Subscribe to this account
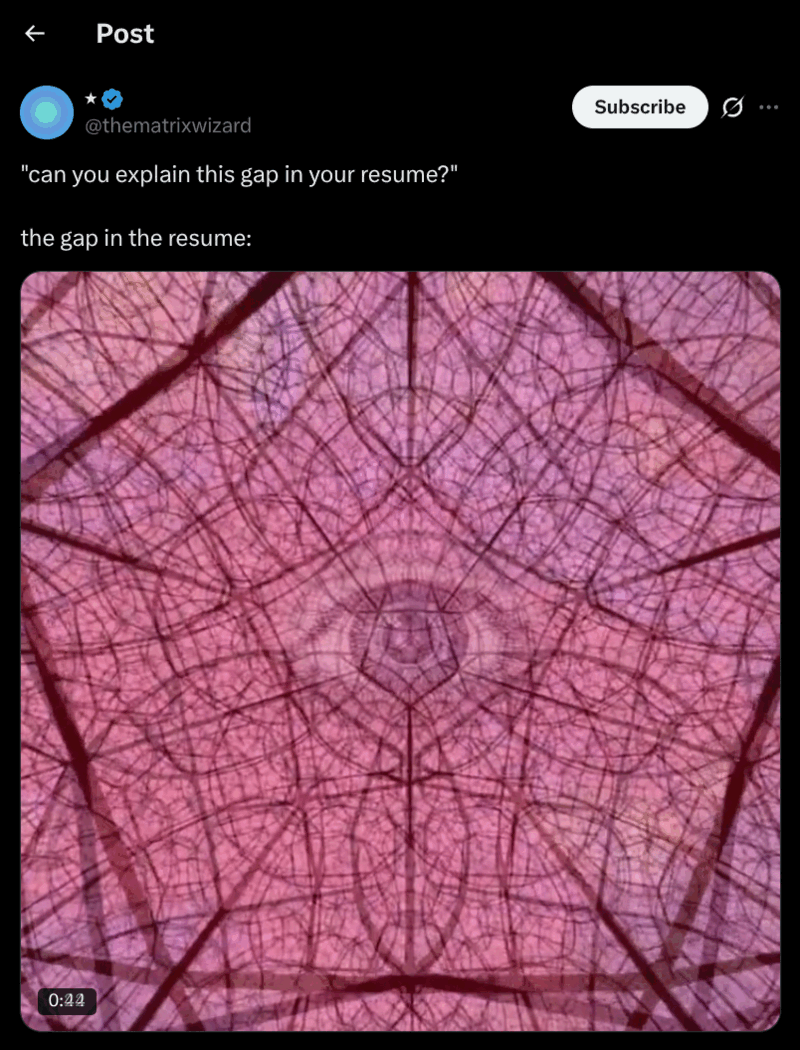Image resolution: width=800 pixels, height=1050 pixels. pyautogui.click(x=639, y=107)
